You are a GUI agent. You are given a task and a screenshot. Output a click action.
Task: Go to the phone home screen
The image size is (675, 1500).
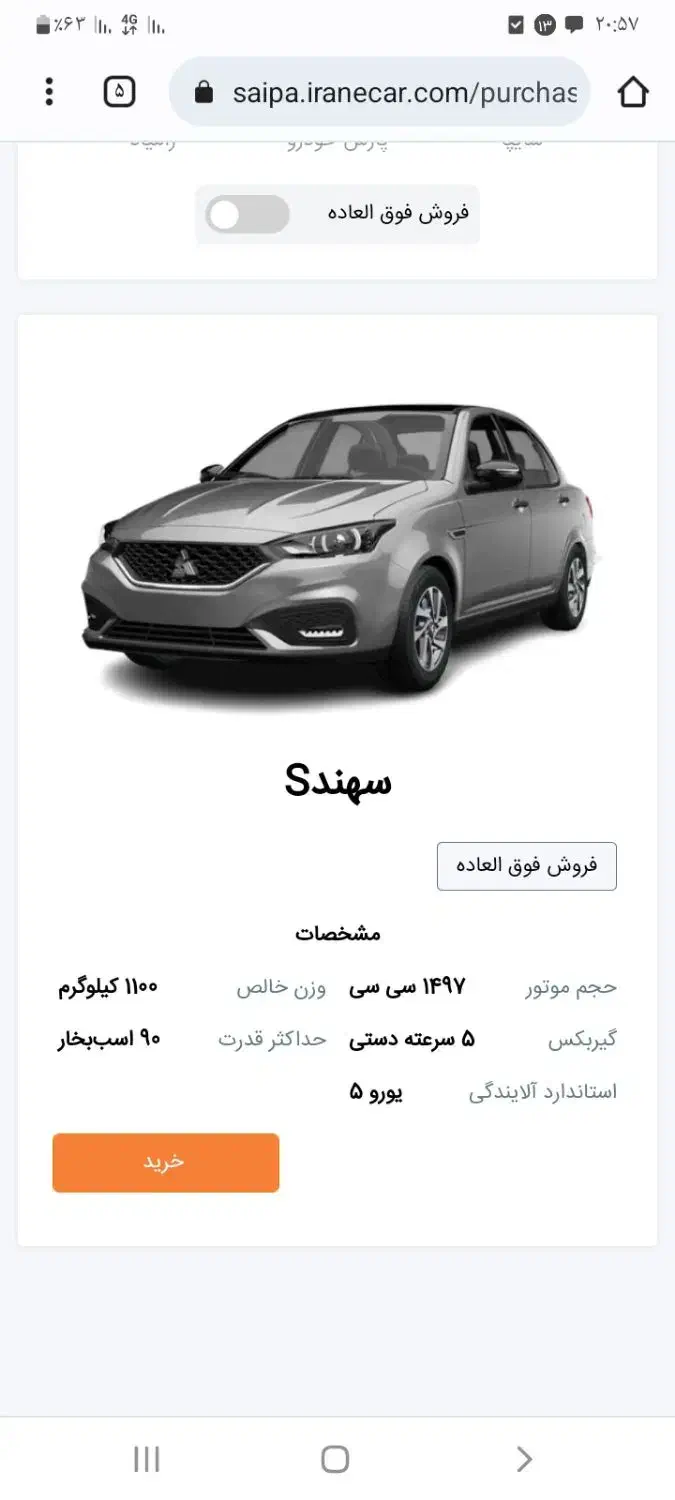(335, 1459)
